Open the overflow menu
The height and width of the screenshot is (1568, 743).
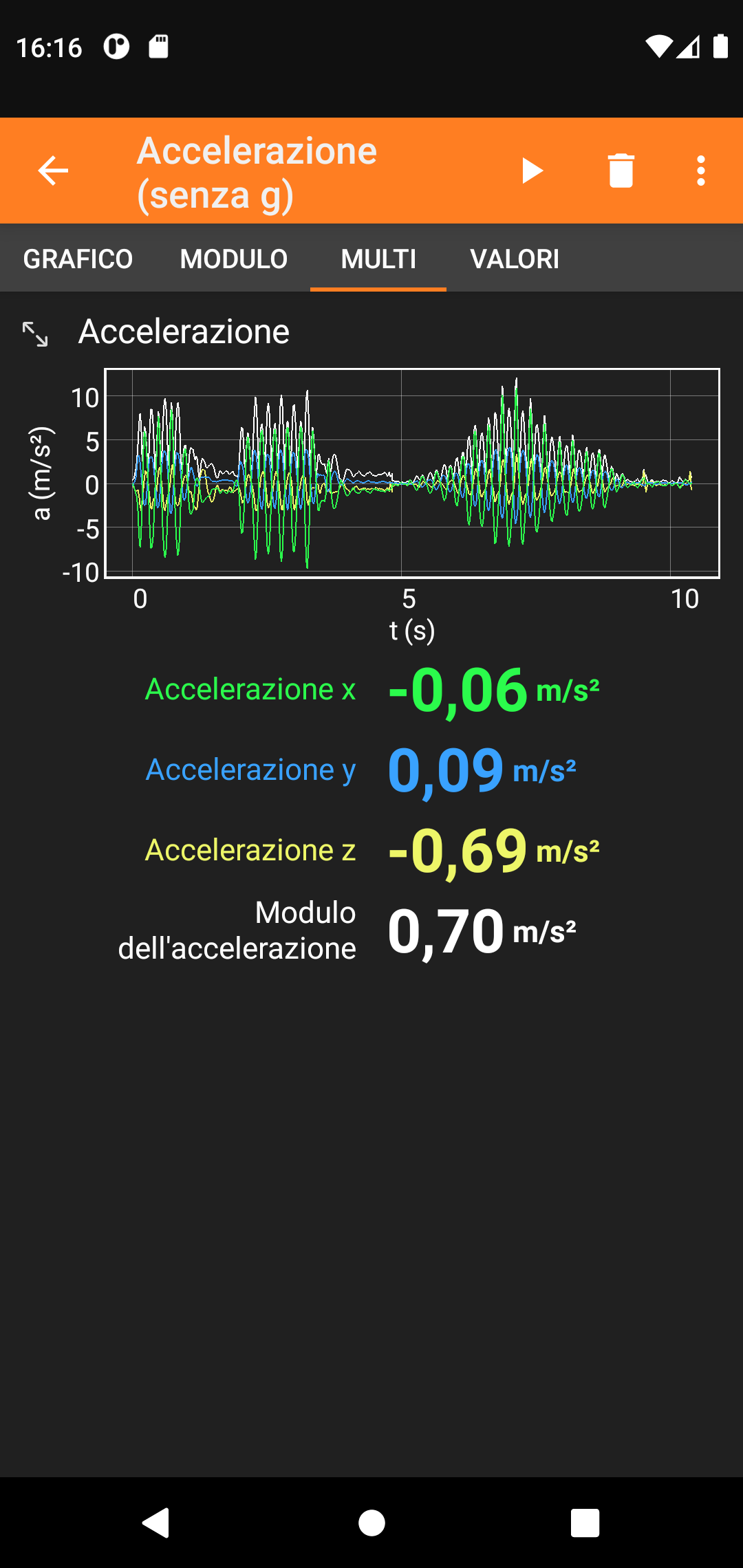[700, 171]
